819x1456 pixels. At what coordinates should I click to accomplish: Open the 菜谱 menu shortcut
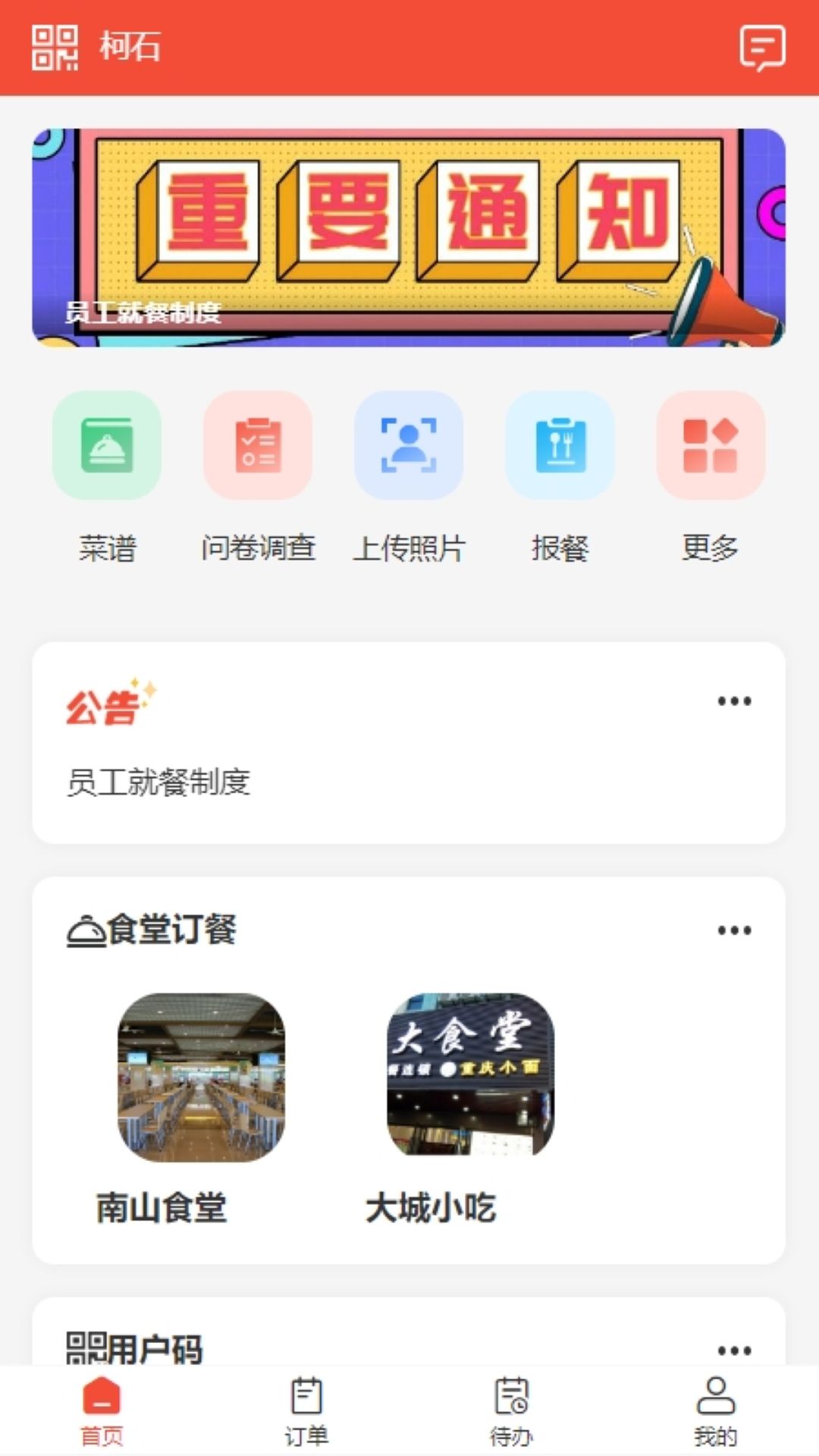coord(107,446)
